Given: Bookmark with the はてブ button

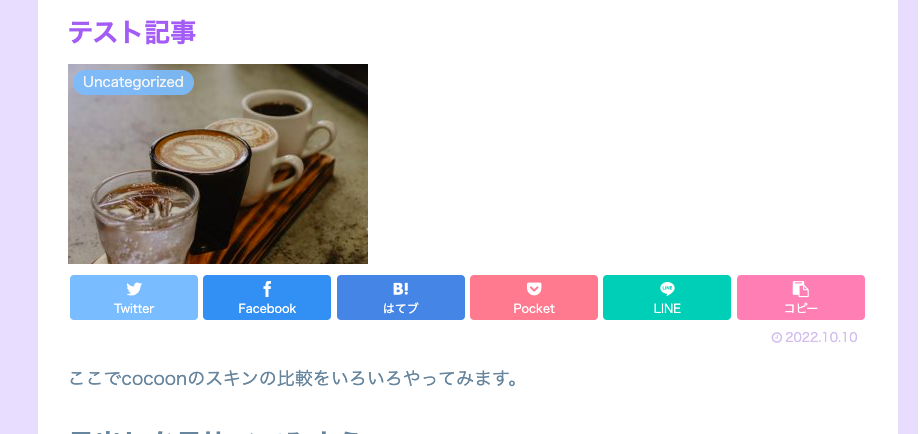Looking at the screenshot, I should click(x=401, y=298).
